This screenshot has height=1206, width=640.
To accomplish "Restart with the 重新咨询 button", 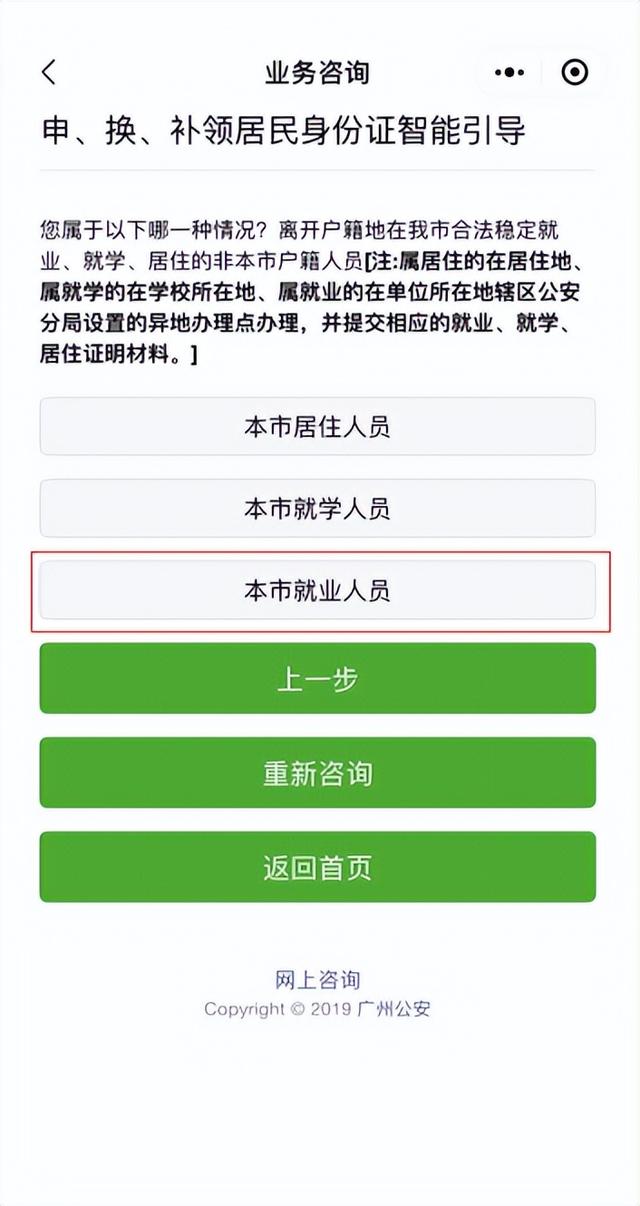I will click(x=318, y=773).
